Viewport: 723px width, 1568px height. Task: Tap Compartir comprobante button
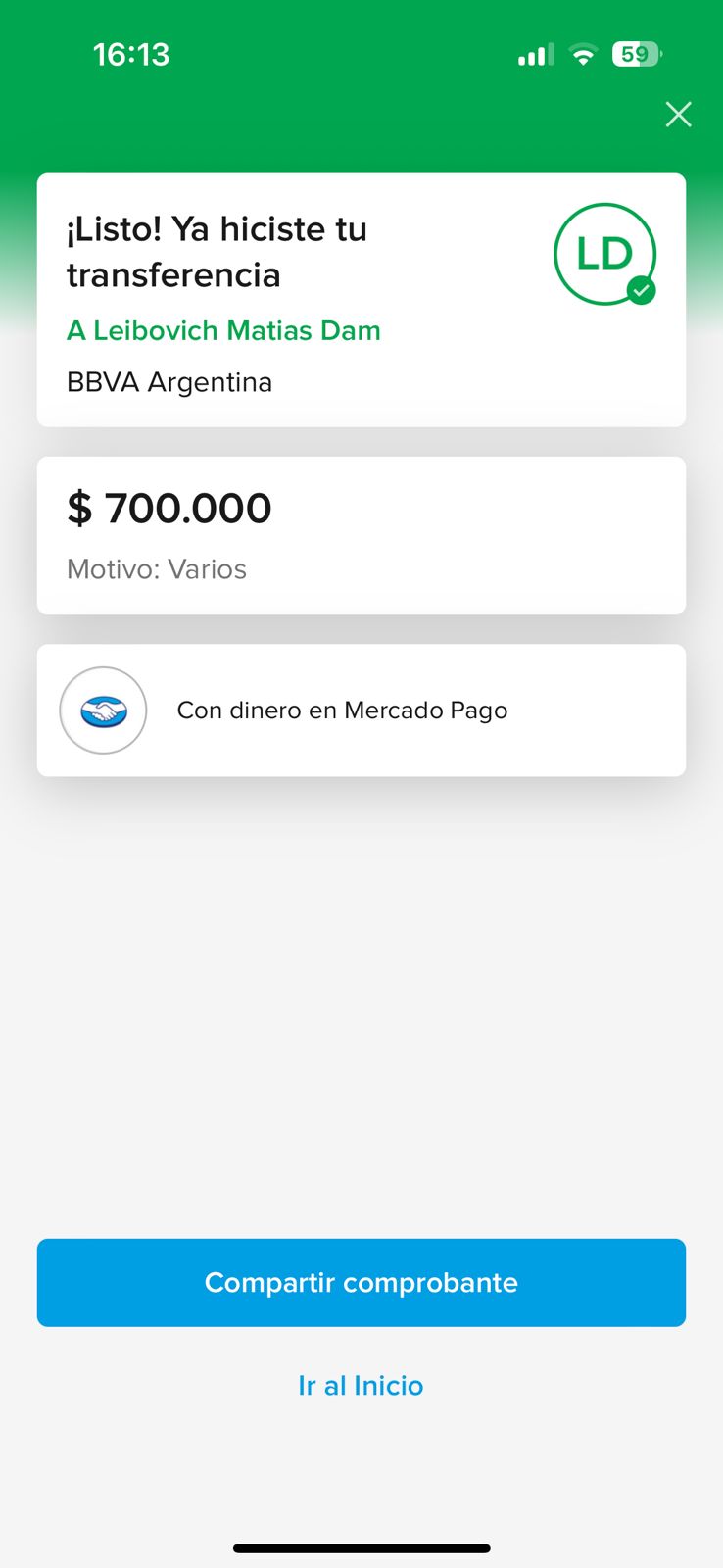[361, 1282]
